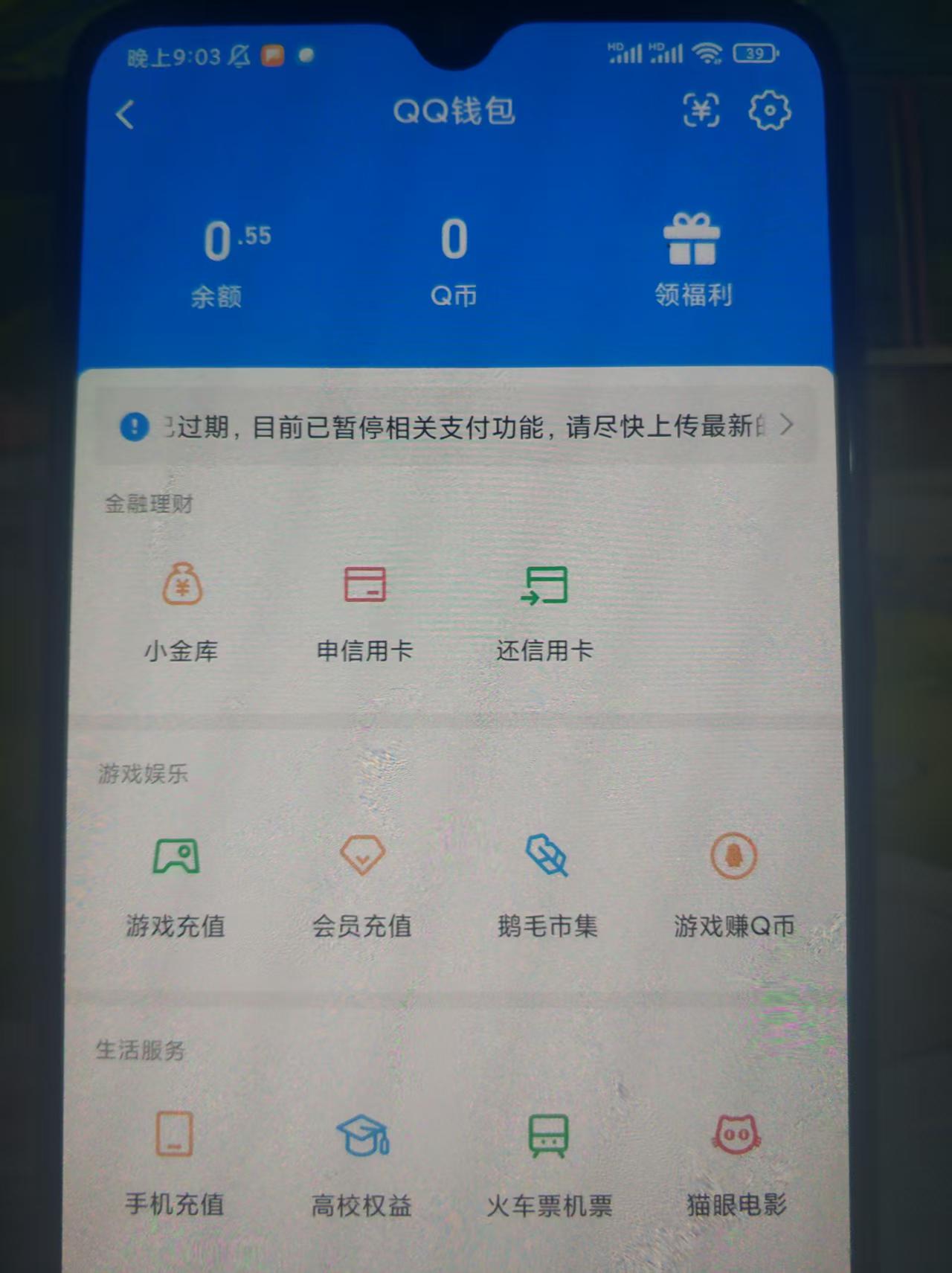Open the payment code scanner icon

[700, 110]
